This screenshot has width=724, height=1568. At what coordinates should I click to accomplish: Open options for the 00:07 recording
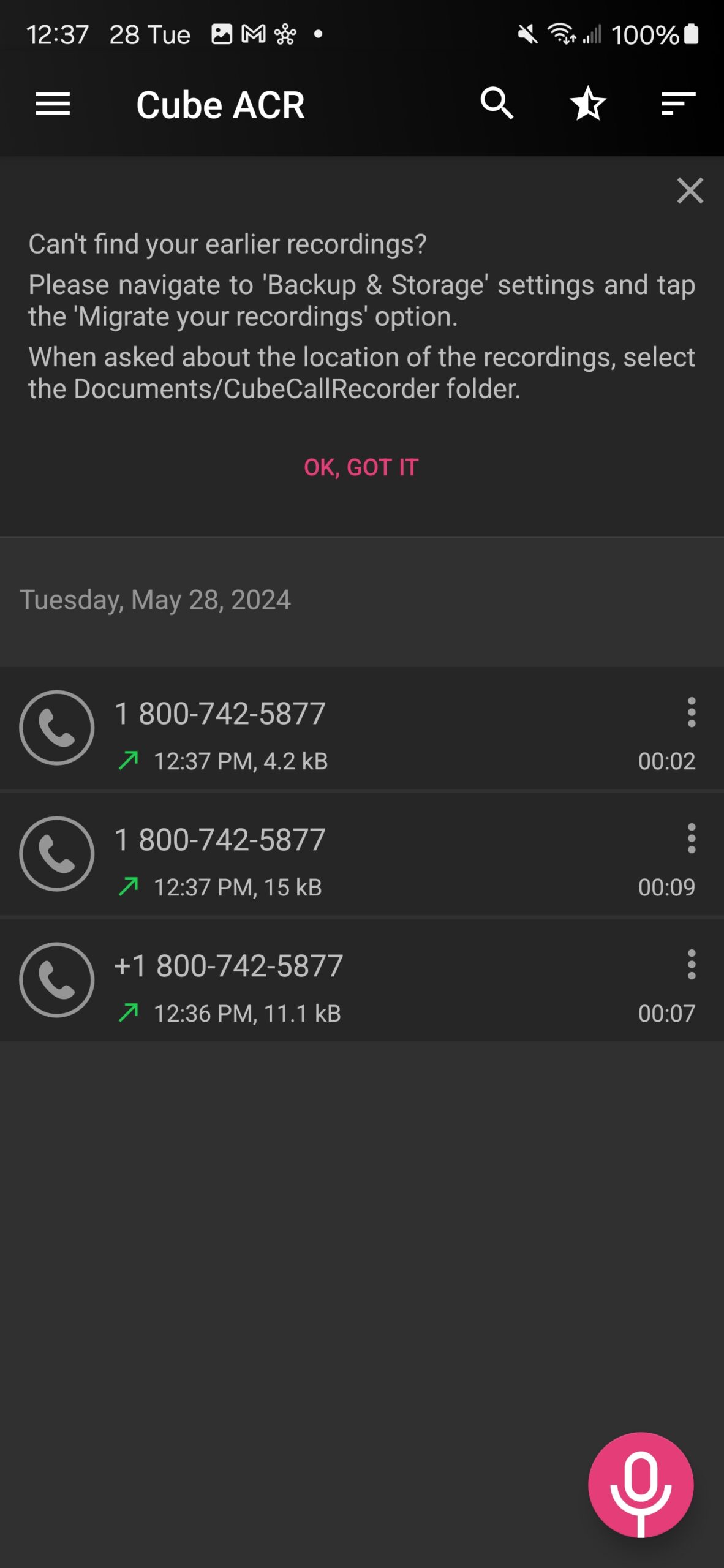692,965
